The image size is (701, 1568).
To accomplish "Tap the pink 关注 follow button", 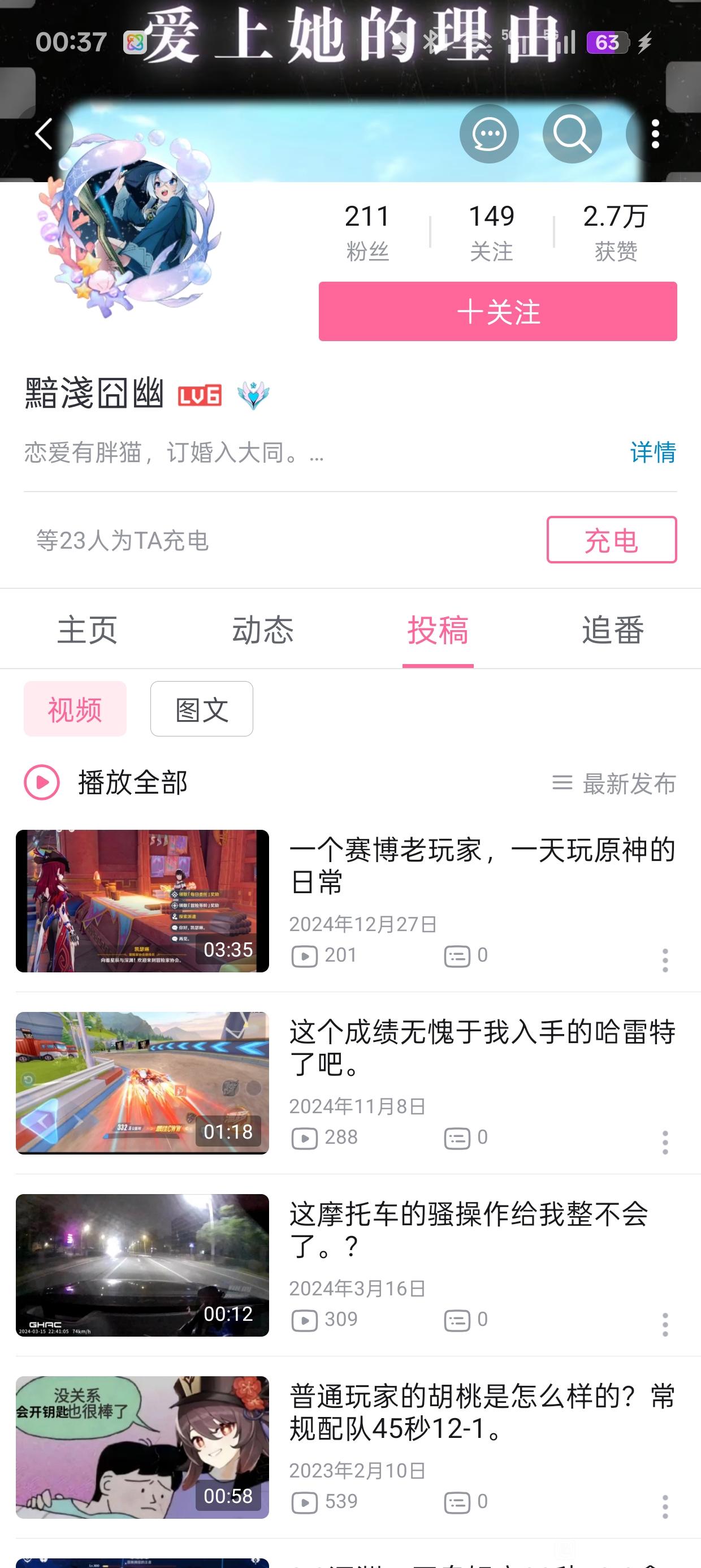I will 497,311.
